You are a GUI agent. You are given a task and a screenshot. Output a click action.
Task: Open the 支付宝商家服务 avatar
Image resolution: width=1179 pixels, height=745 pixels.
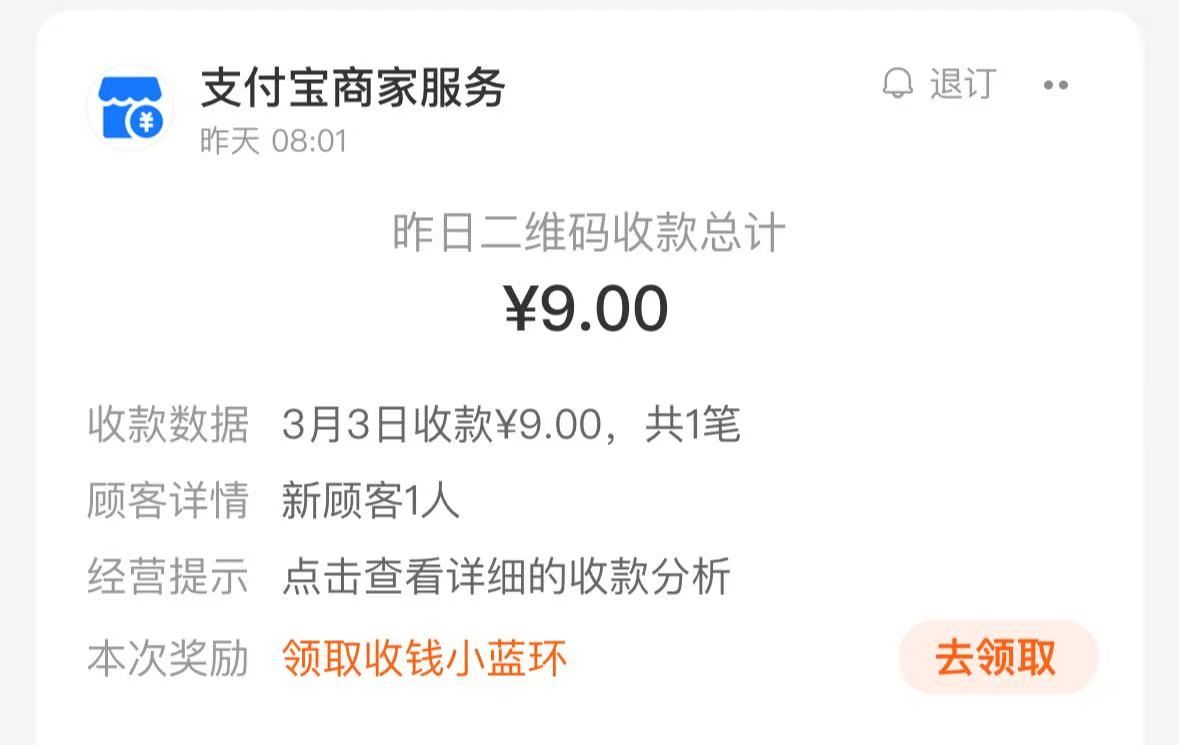pos(131,108)
